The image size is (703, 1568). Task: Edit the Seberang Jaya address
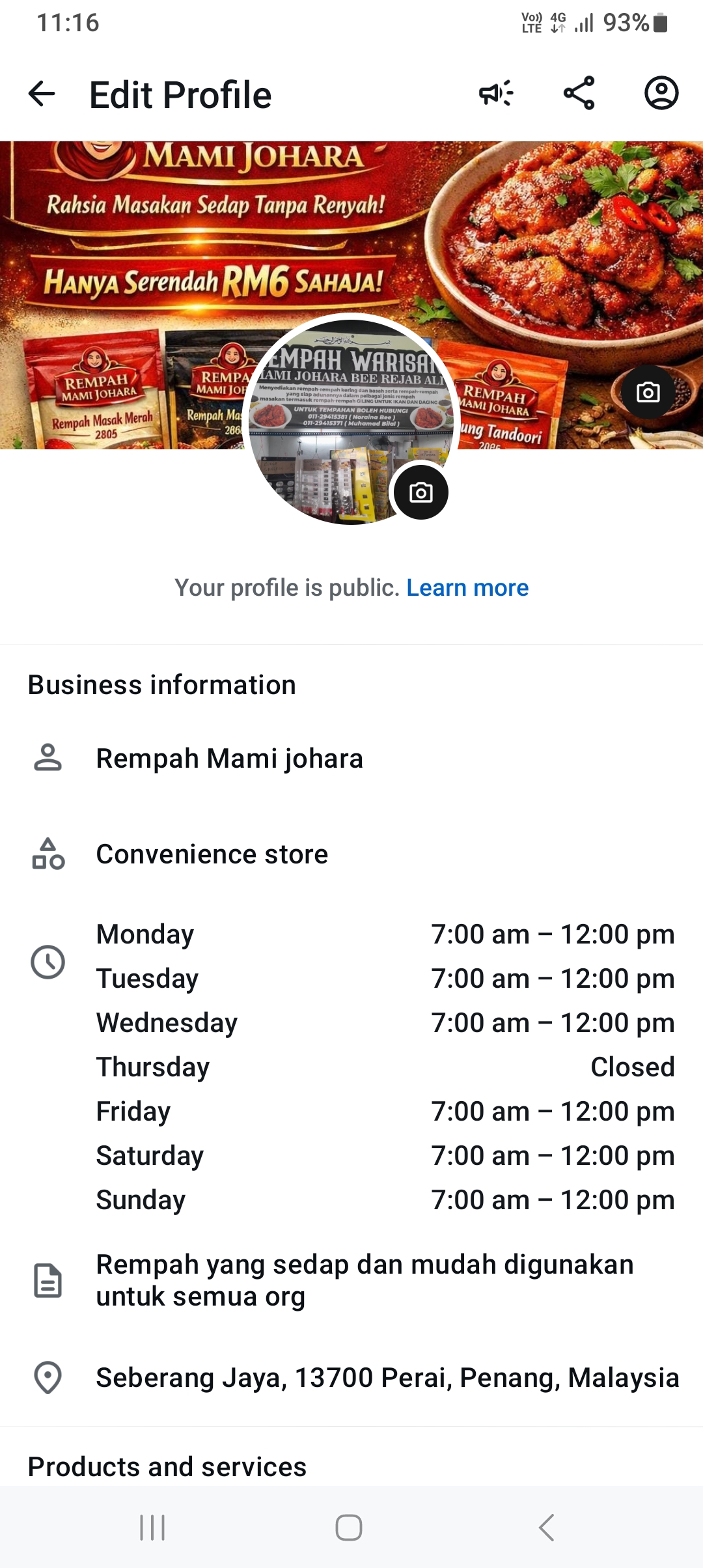[x=387, y=1378]
